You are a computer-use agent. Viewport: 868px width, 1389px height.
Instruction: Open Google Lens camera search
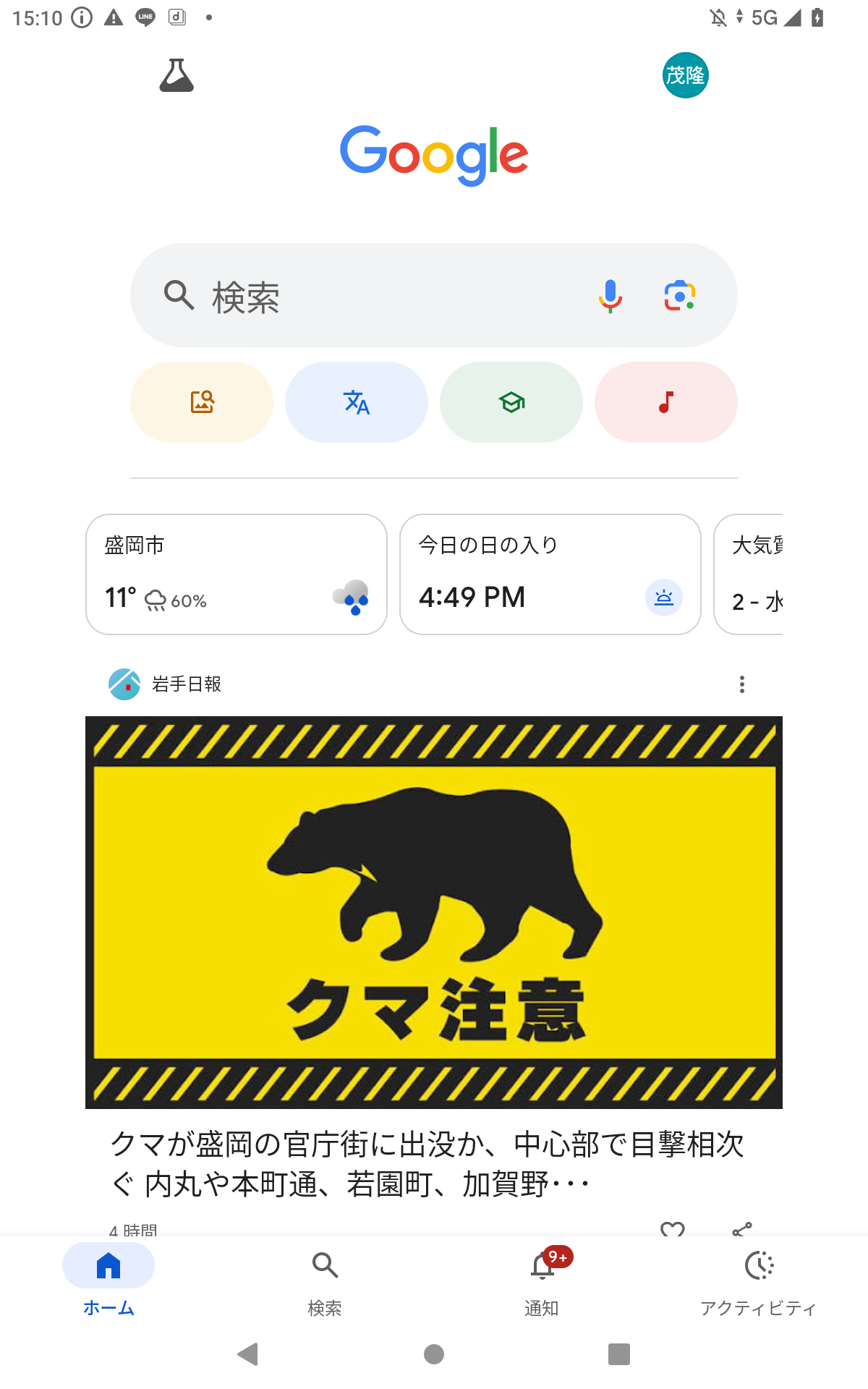(679, 296)
